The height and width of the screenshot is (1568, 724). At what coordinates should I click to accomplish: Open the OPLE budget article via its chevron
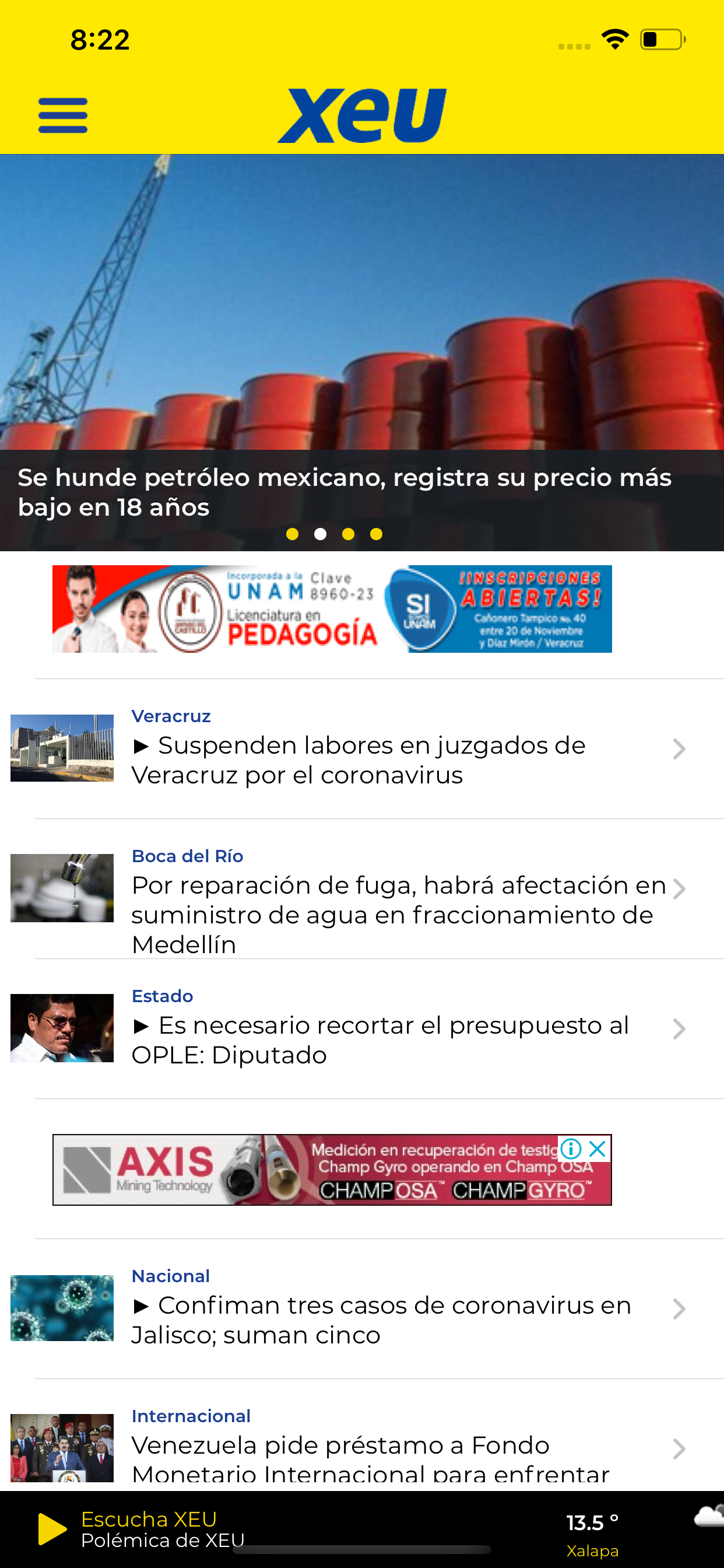click(680, 1028)
